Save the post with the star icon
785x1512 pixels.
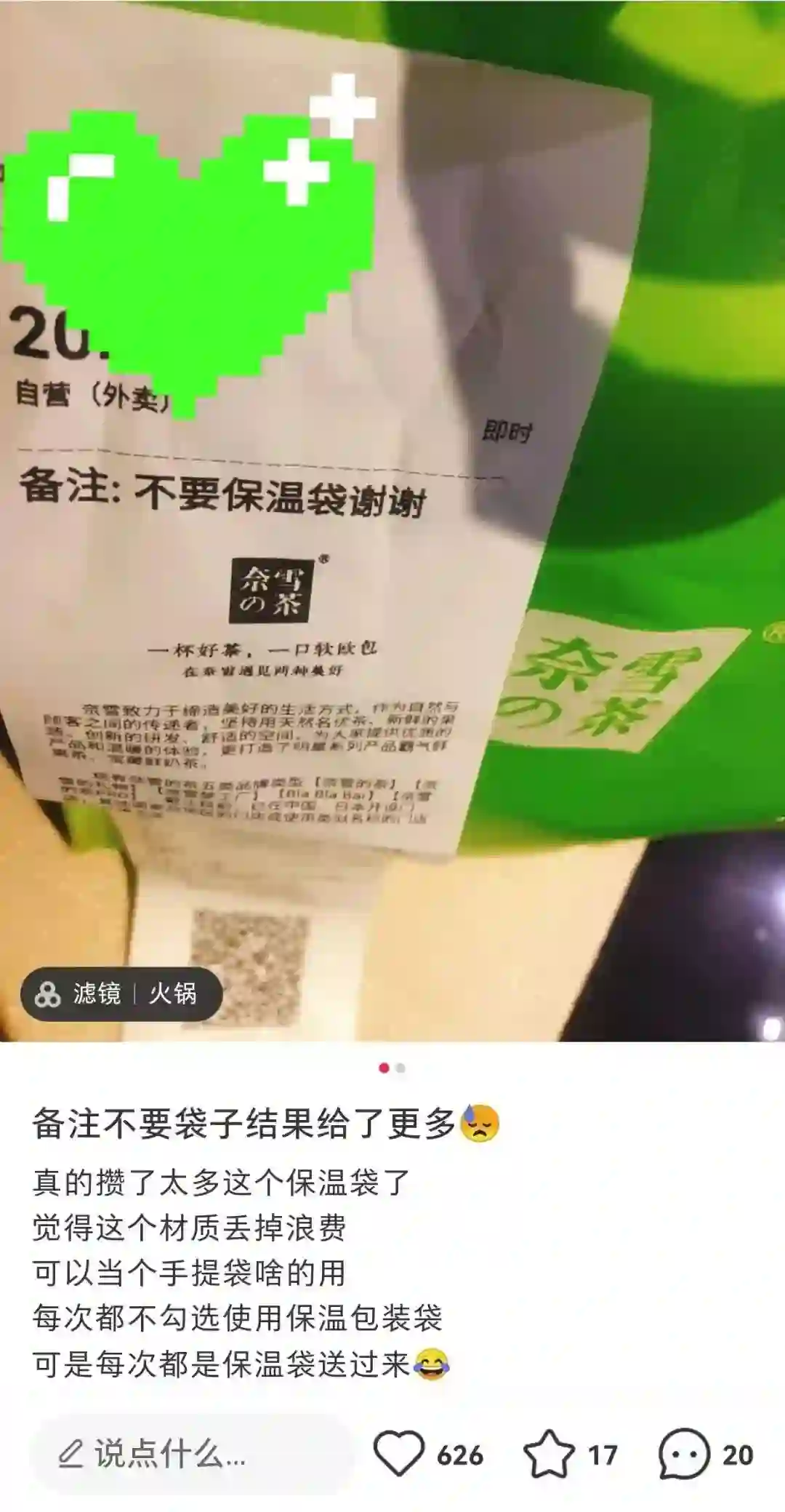(549, 1455)
